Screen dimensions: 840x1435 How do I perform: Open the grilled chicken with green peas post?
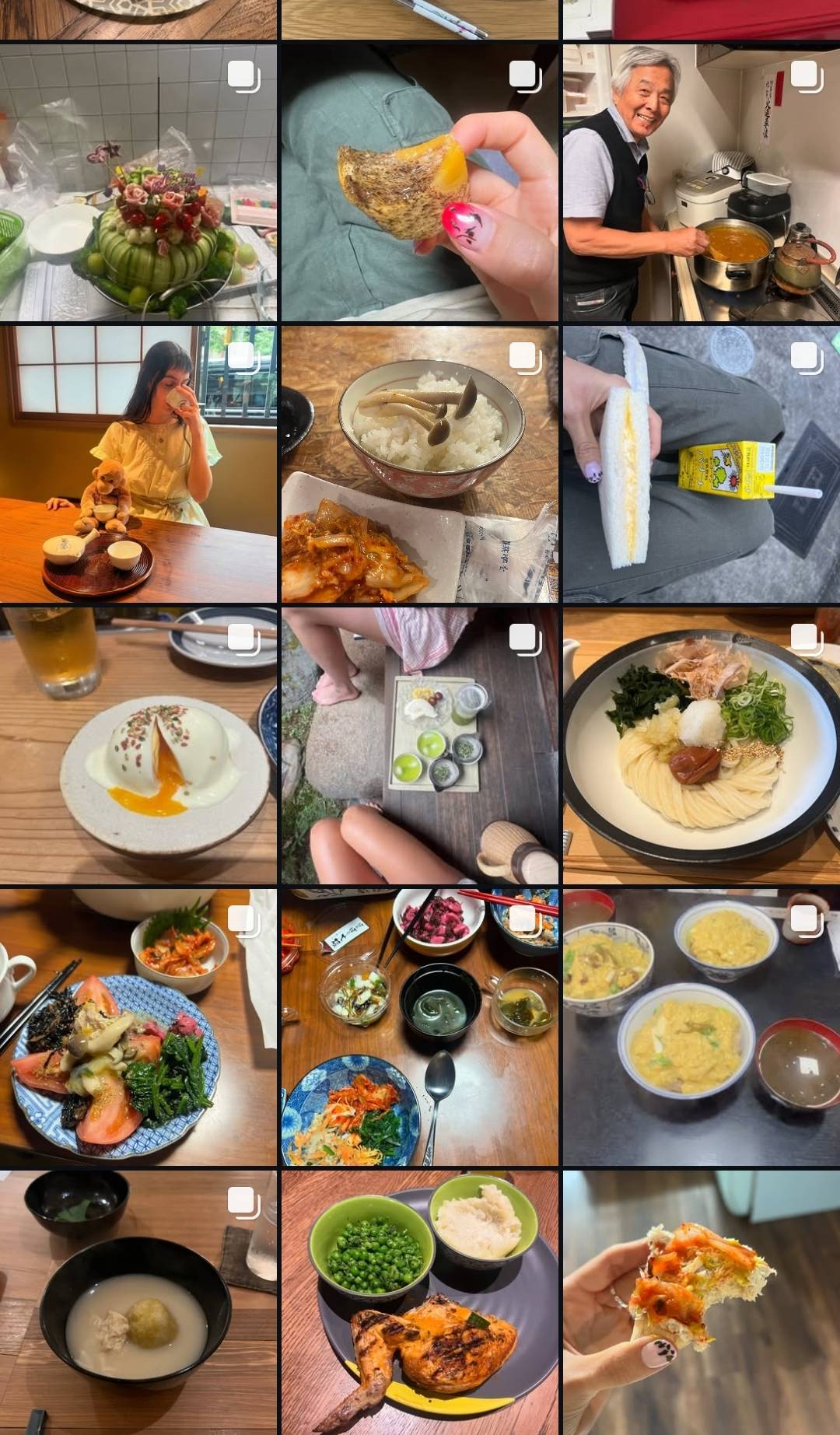click(x=419, y=1303)
